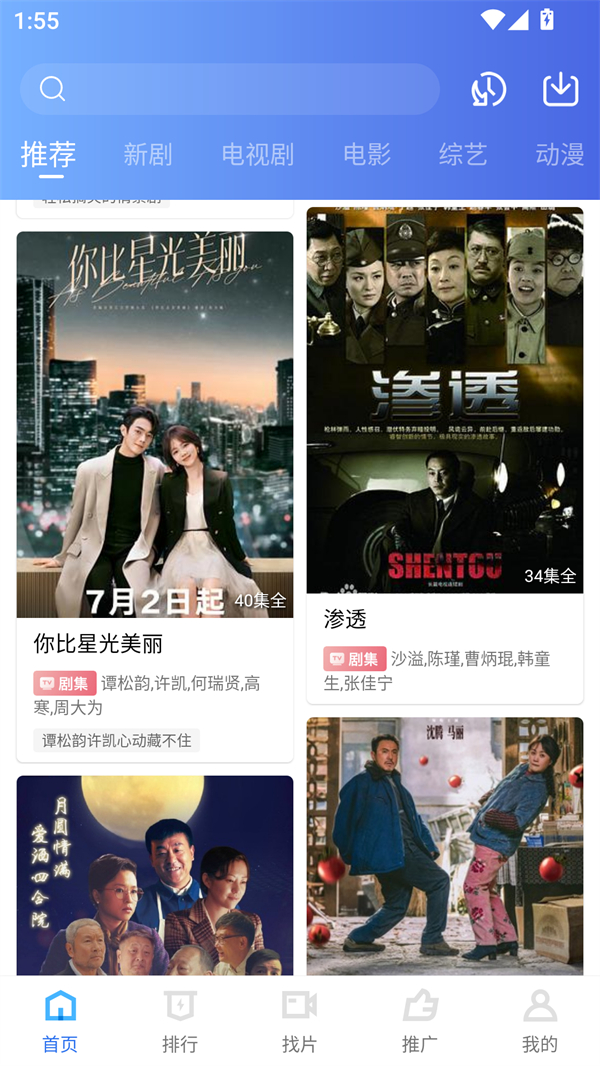Select the 电影 tab
600x1066 pixels.
click(367, 154)
